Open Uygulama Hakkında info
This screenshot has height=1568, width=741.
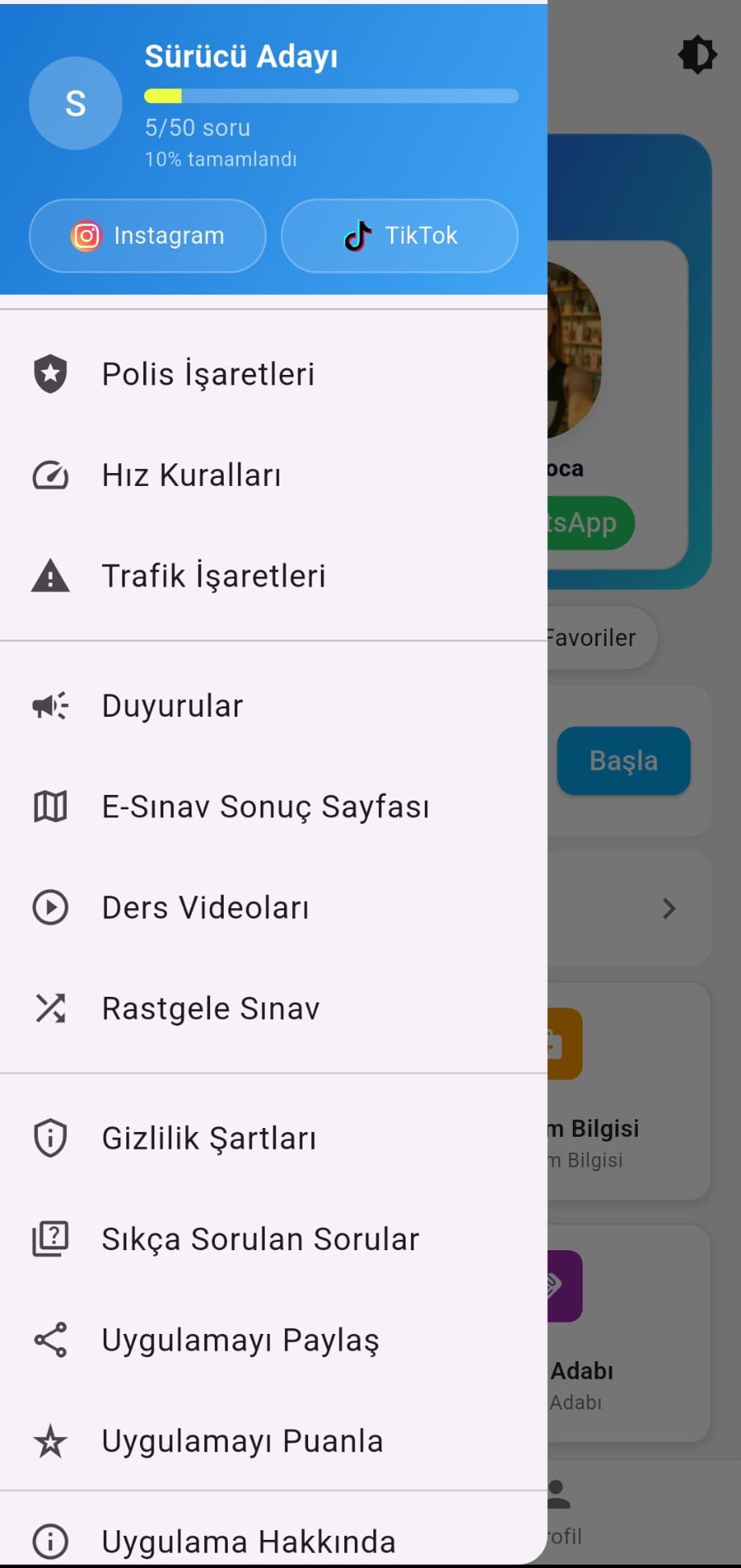(x=248, y=1541)
